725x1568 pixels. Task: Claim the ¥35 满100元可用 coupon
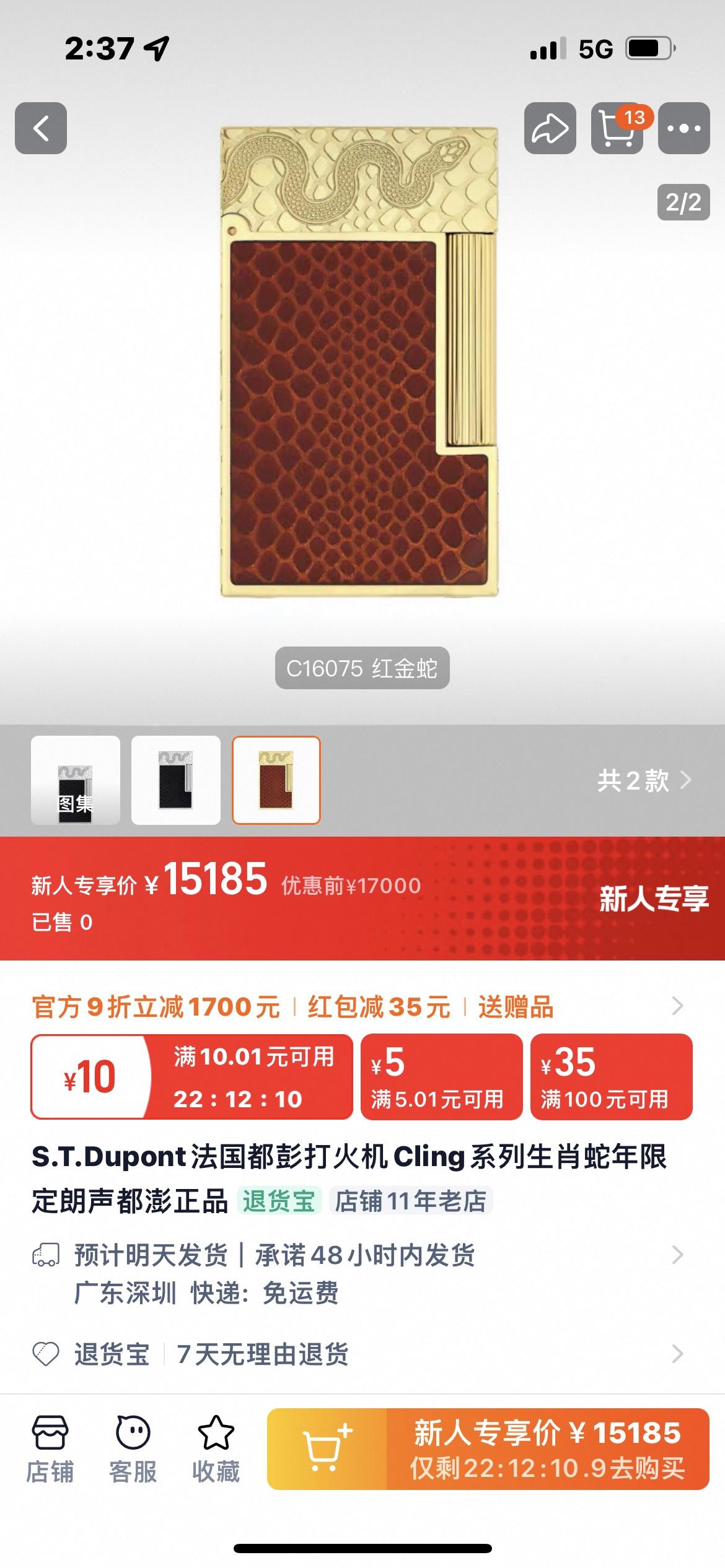pyautogui.click(x=611, y=1077)
